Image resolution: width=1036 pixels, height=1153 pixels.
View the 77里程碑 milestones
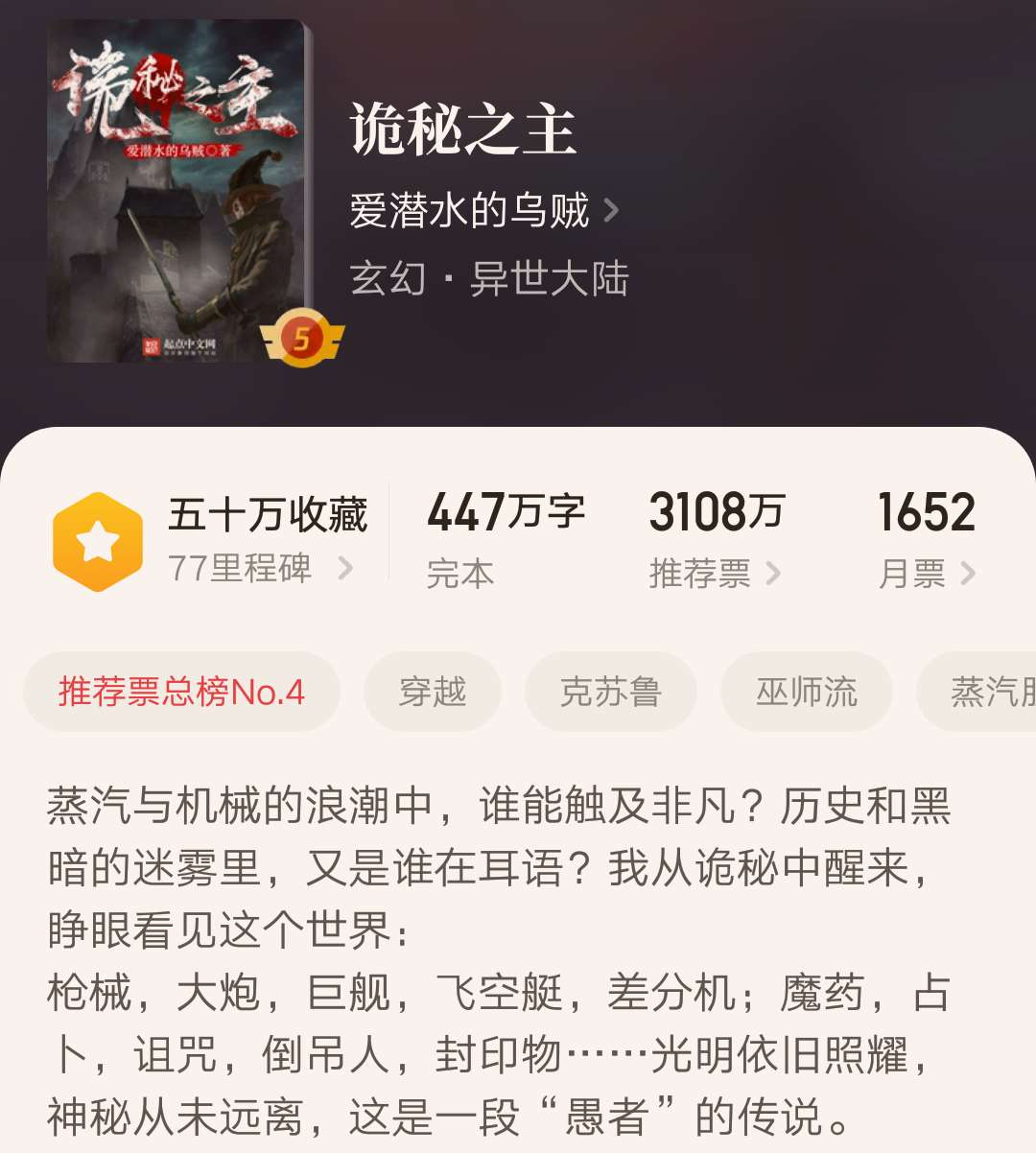click(259, 569)
